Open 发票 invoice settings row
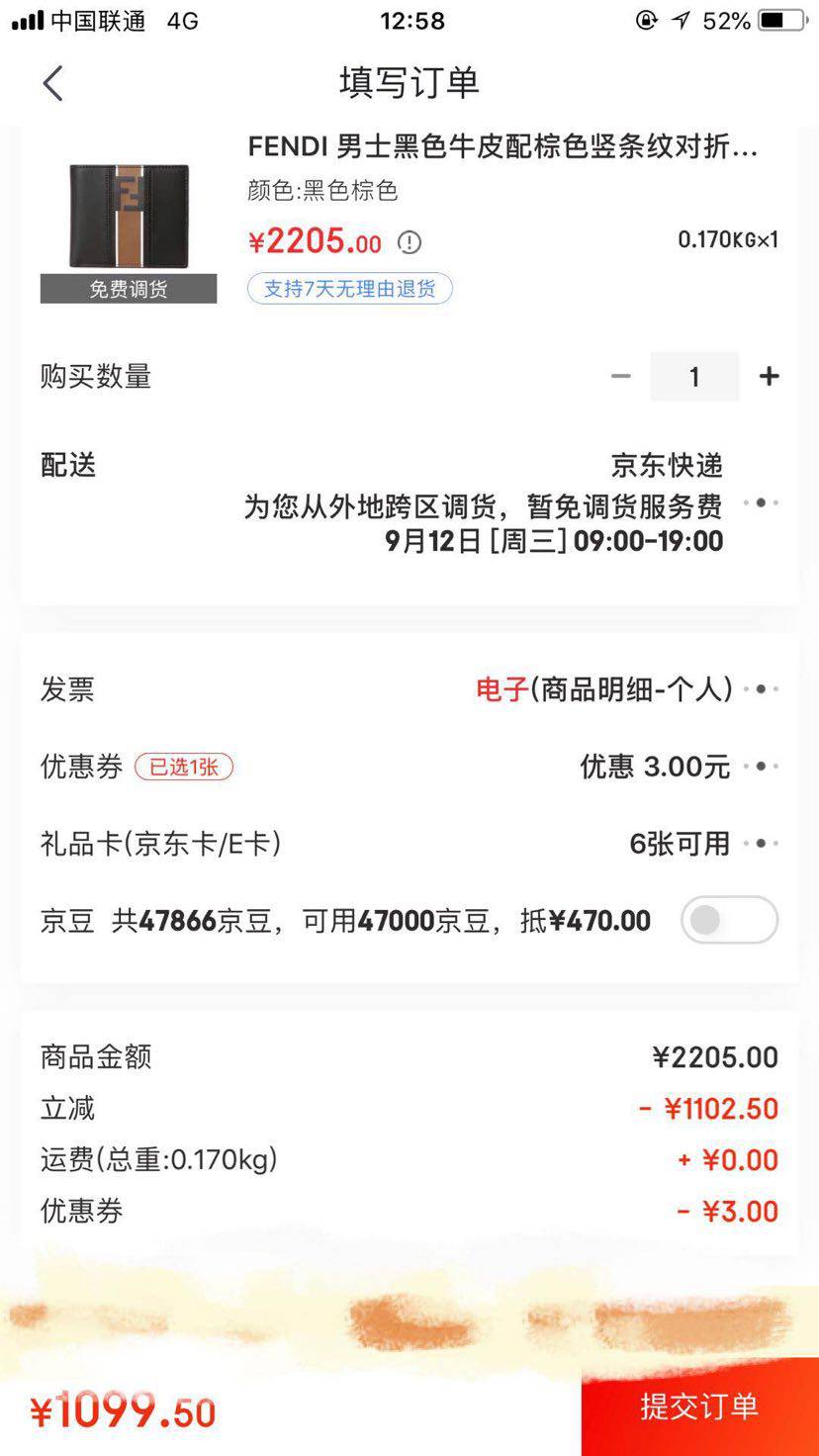The image size is (819, 1456). 409,688
